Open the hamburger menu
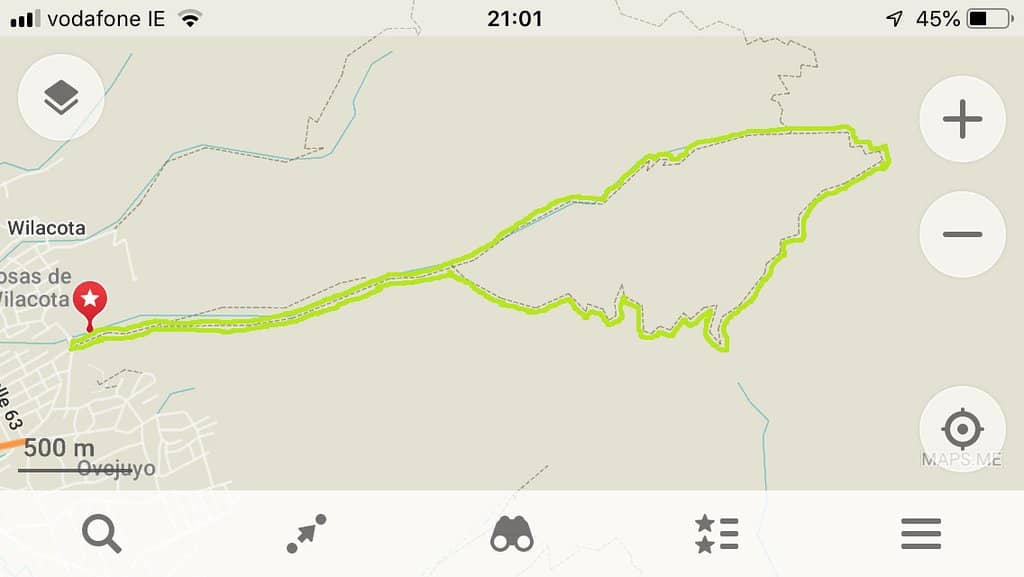The height and width of the screenshot is (577, 1024). (921, 534)
